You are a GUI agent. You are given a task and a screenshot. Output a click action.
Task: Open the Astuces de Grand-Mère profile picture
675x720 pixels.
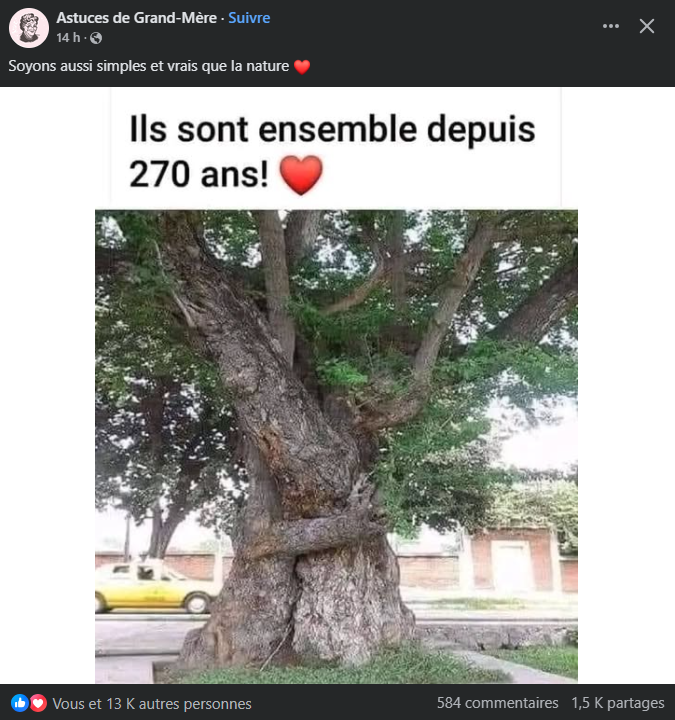[30, 27]
